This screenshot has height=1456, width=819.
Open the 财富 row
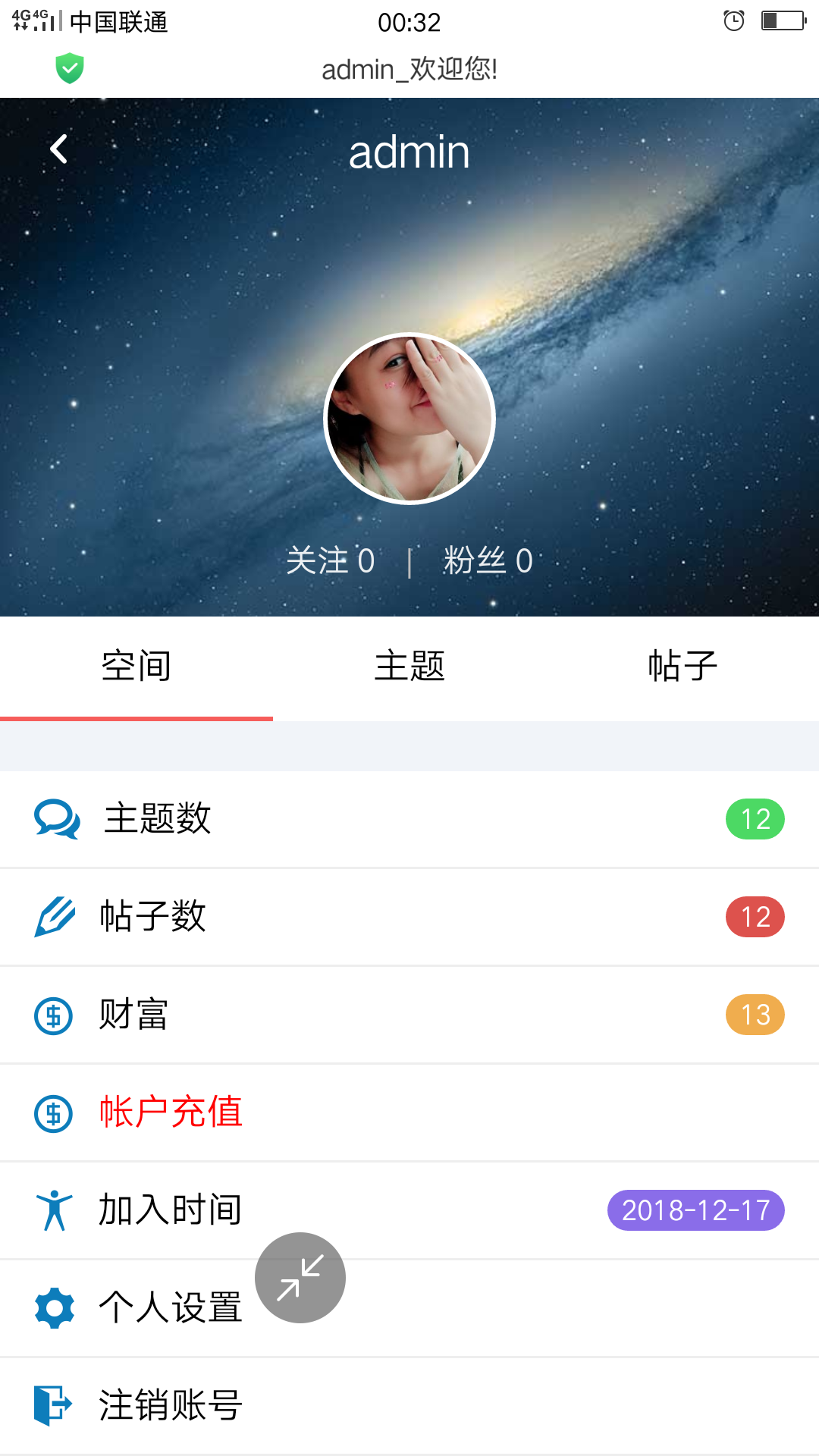(x=409, y=1015)
